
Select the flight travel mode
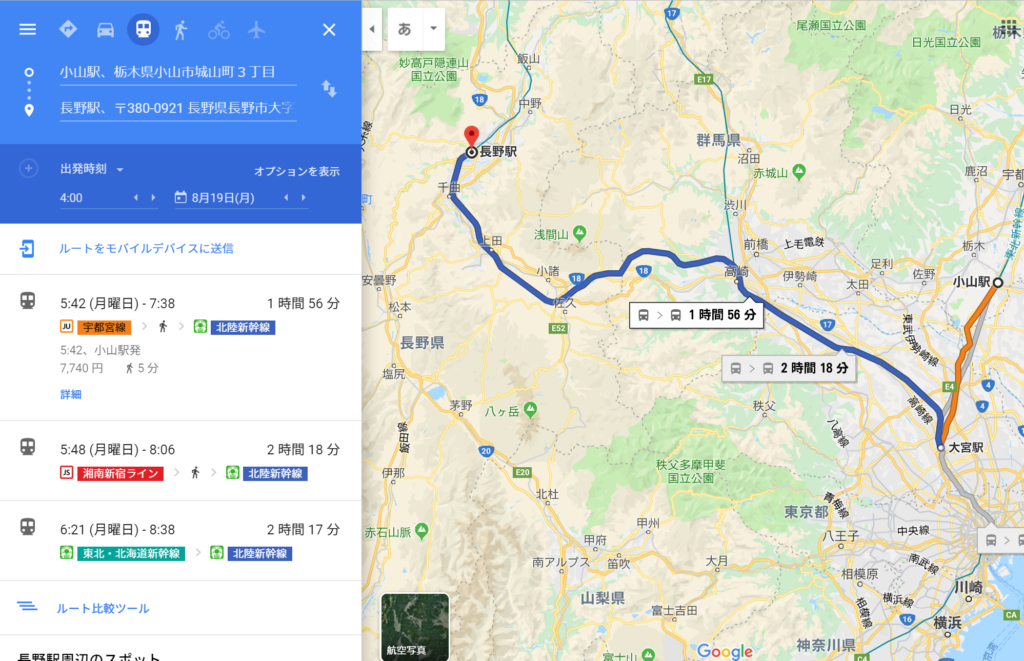pyautogui.click(x=257, y=29)
